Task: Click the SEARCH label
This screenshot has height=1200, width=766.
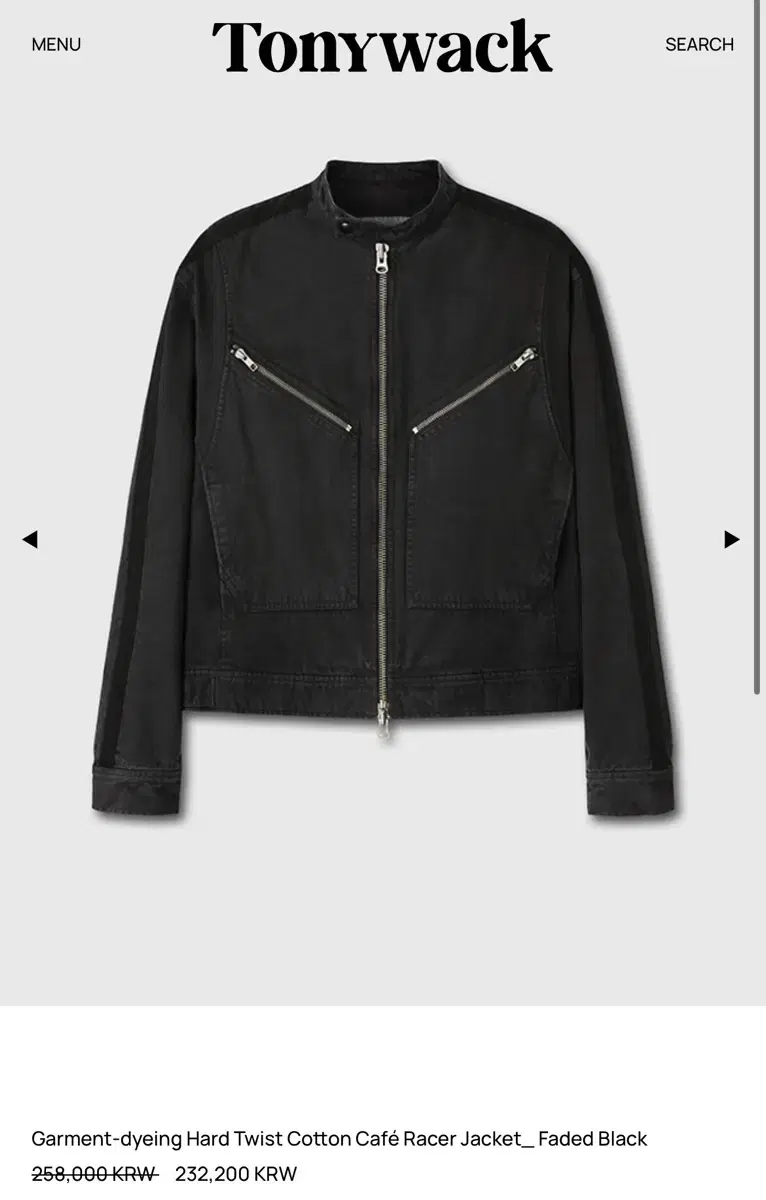Action: [x=700, y=44]
